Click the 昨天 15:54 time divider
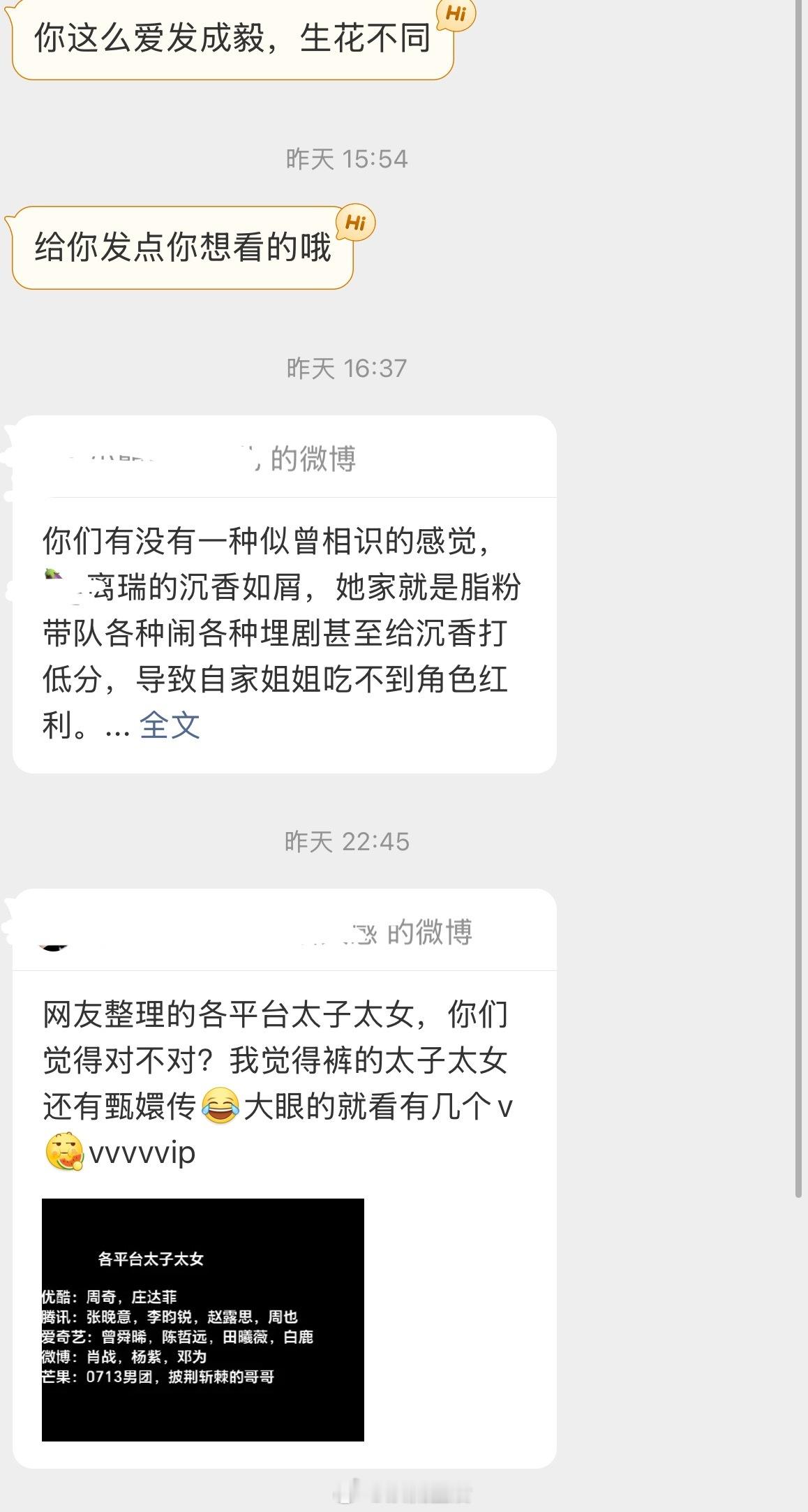808x1512 pixels. [347, 157]
